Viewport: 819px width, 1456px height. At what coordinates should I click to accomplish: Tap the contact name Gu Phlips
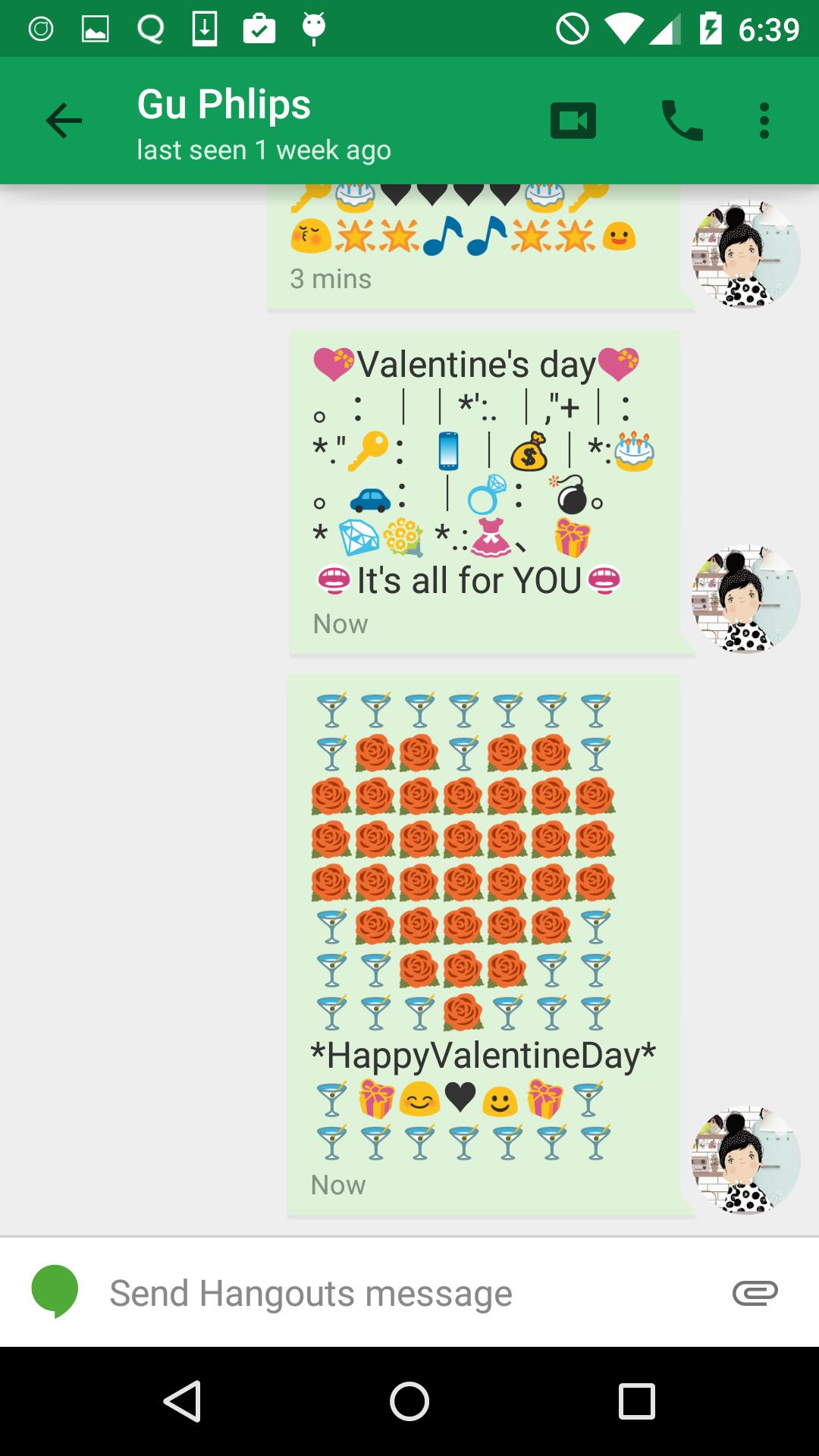pyautogui.click(x=222, y=104)
